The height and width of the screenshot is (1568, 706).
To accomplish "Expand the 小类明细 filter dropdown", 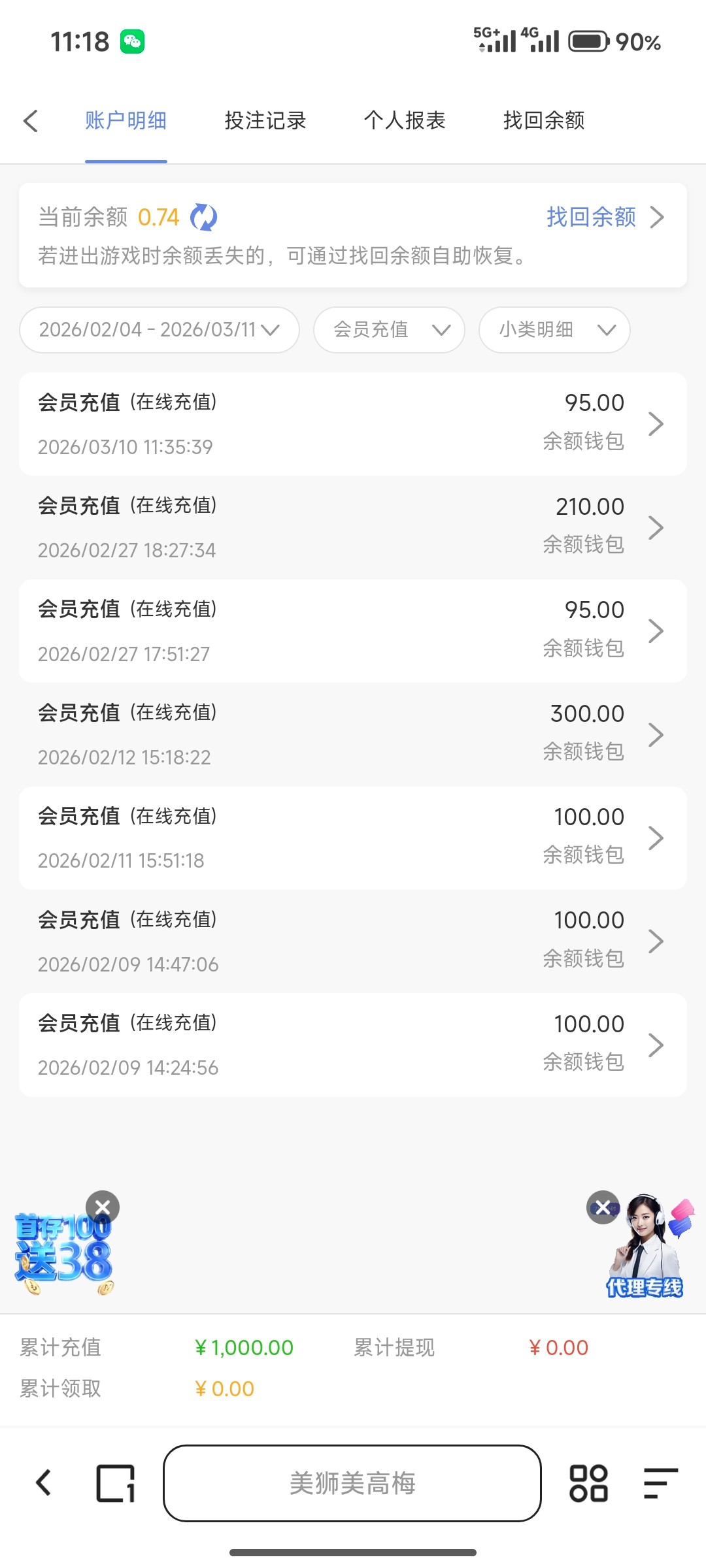I will click(555, 330).
